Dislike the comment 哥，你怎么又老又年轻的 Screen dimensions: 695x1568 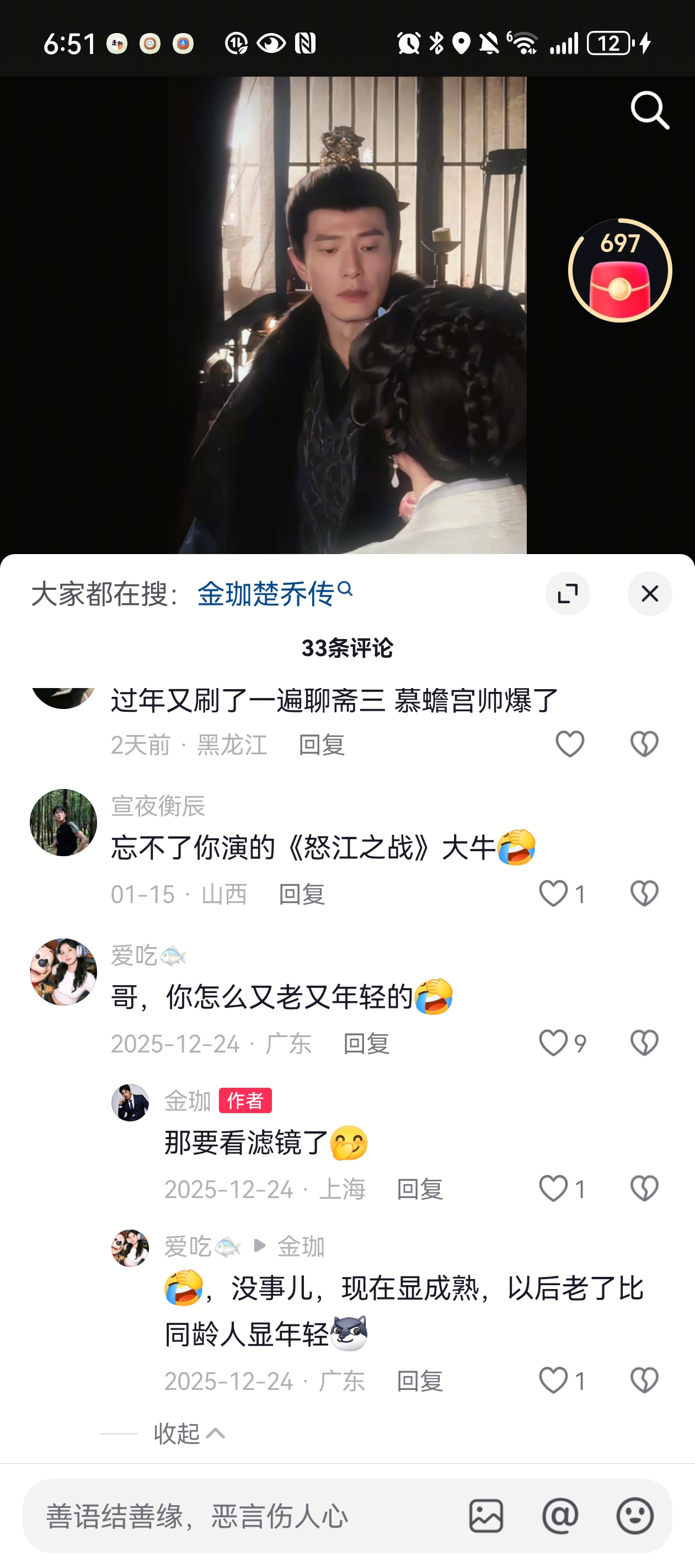644,1043
